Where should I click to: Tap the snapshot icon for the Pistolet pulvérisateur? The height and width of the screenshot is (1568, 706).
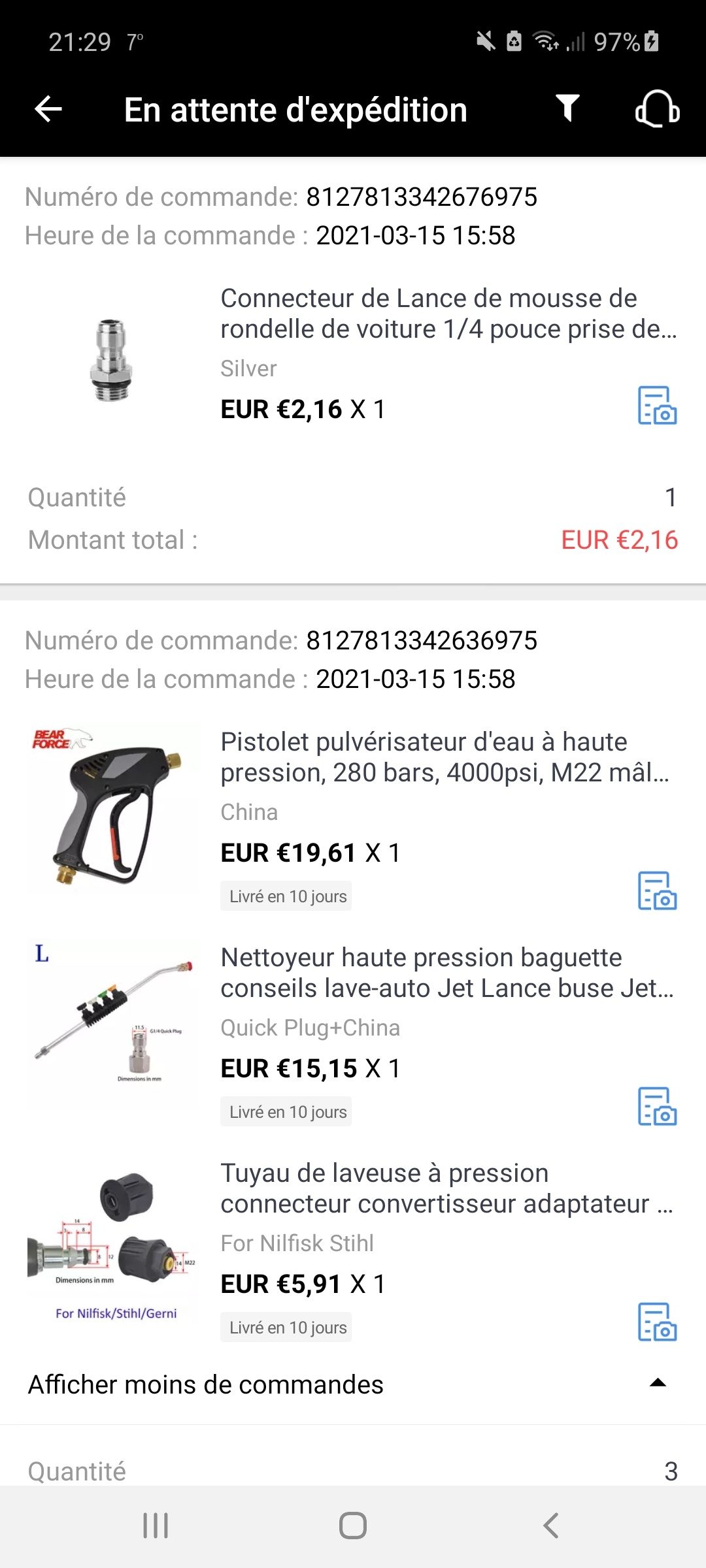657,890
